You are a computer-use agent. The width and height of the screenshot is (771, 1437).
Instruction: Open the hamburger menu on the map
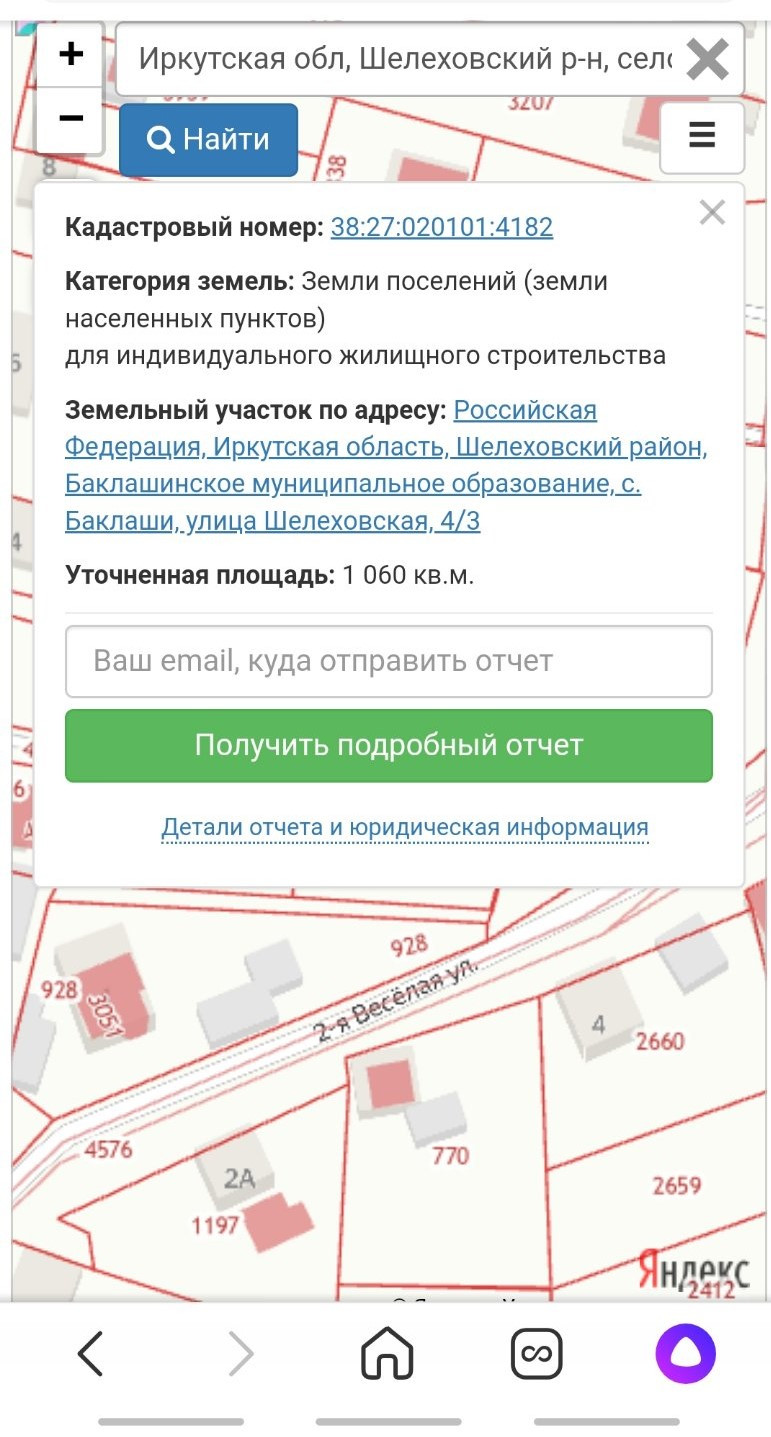[x=702, y=137]
